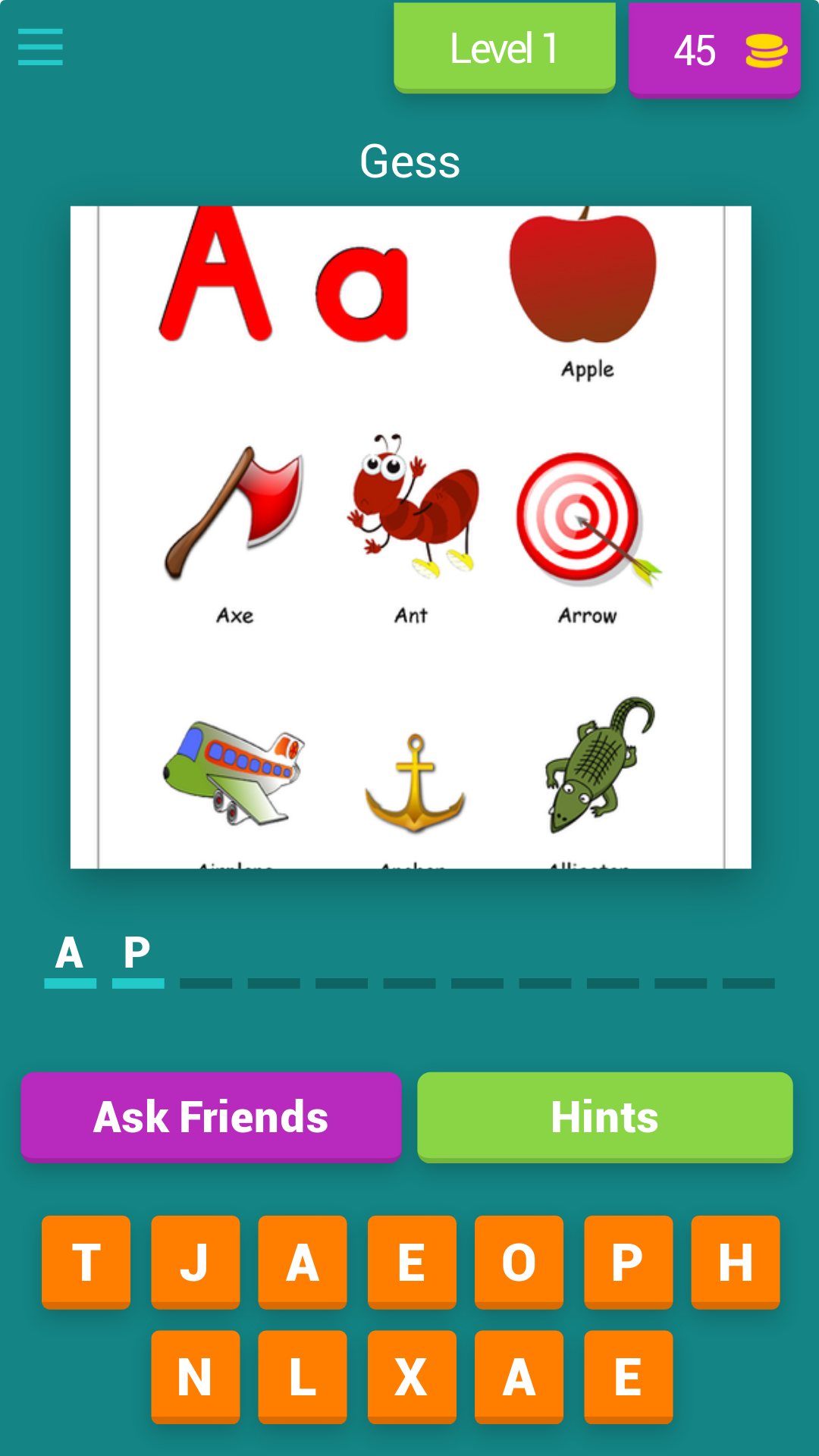Pick the letter H tile
Image resolution: width=819 pixels, height=1456 pixels.
pyautogui.click(x=735, y=1262)
